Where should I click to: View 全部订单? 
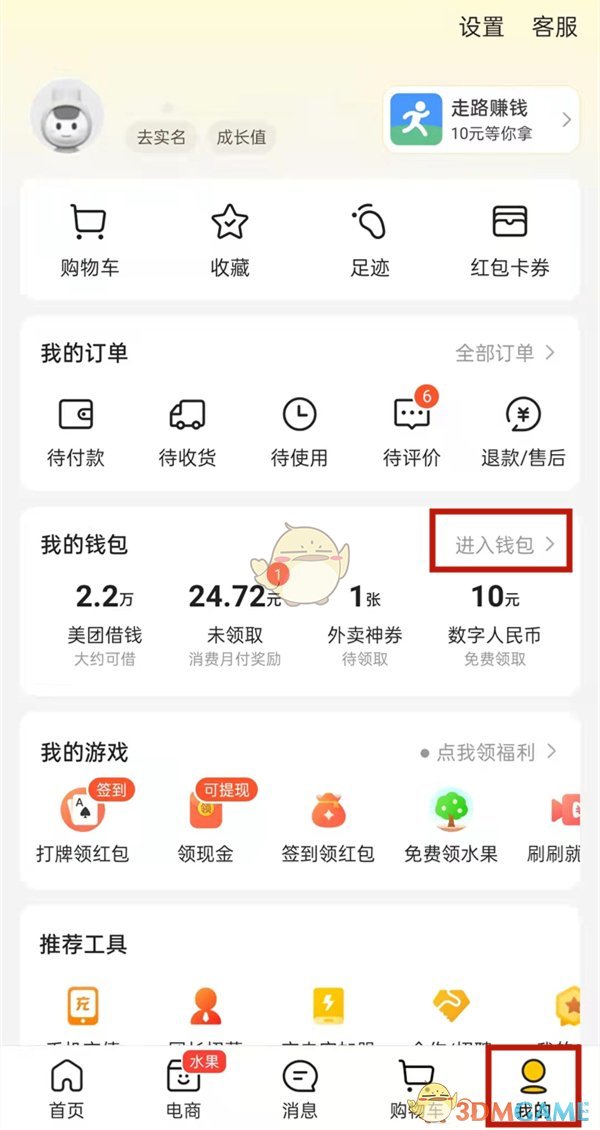click(505, 353)
